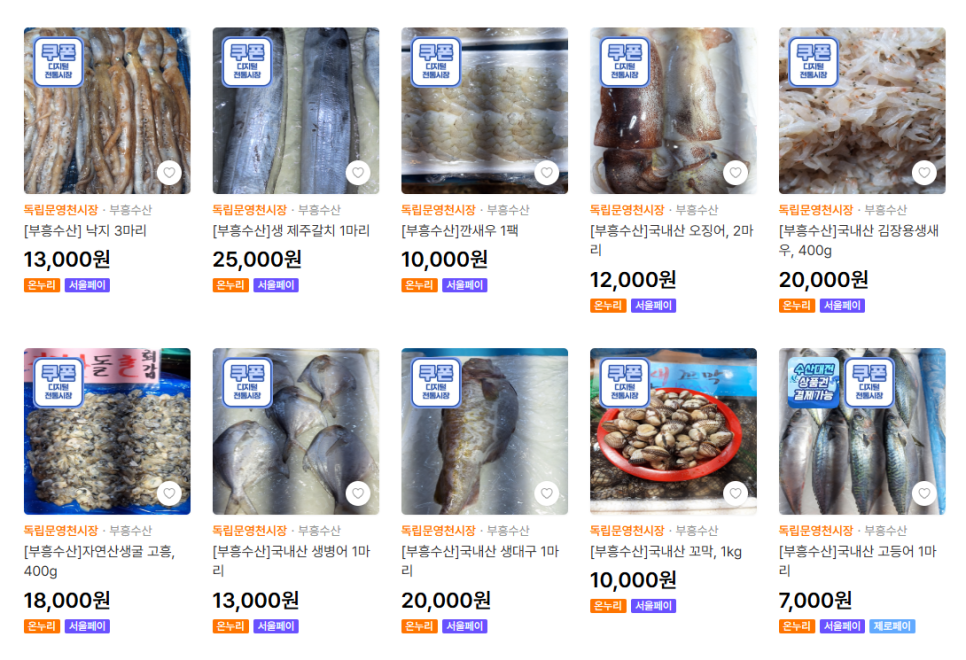Favorite the 국내산 생대구 item
The width and height of the screenshot is (966, 660).
(x=547, y=494)
